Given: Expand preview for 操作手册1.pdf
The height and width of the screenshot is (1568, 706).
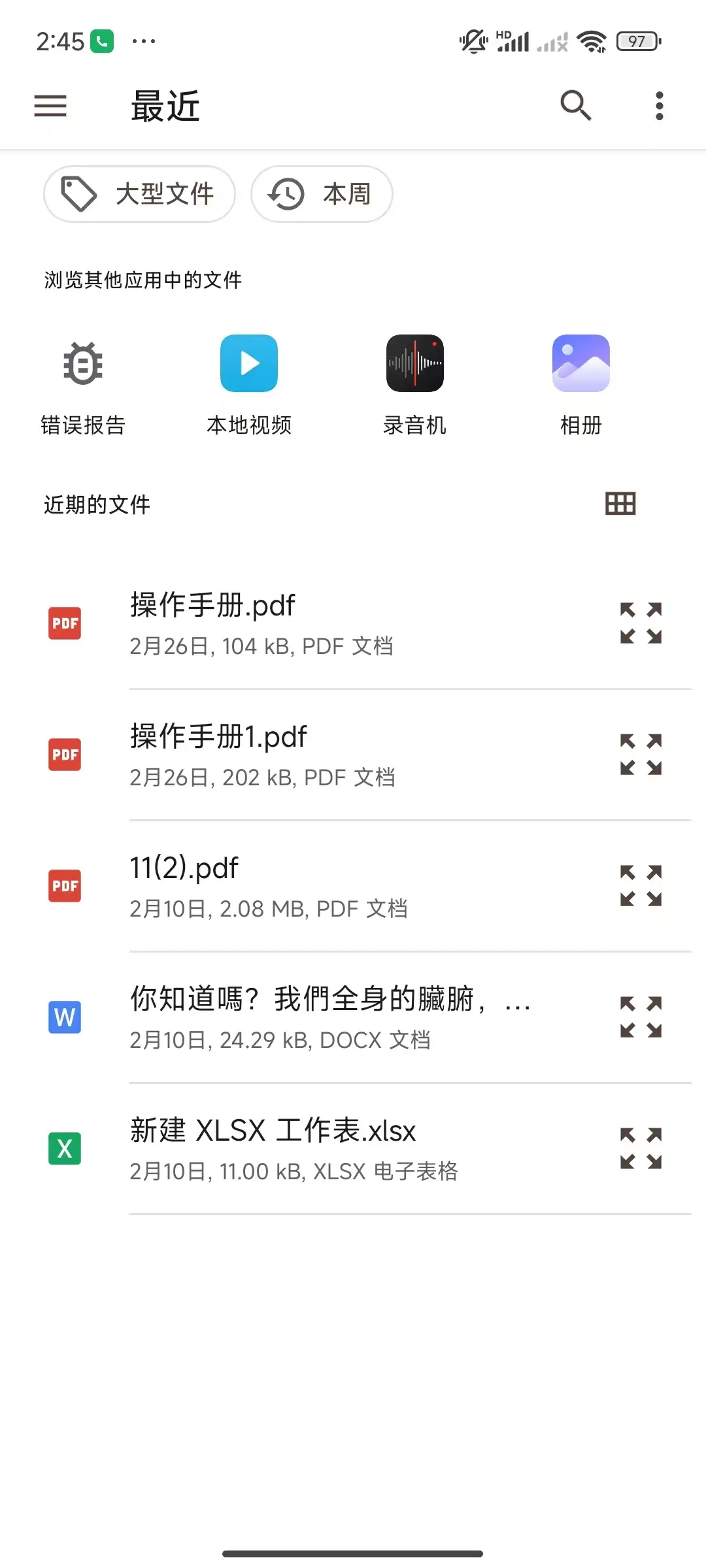Looking at the screenshot, I should pyautogui.click(x=641, y=755).
